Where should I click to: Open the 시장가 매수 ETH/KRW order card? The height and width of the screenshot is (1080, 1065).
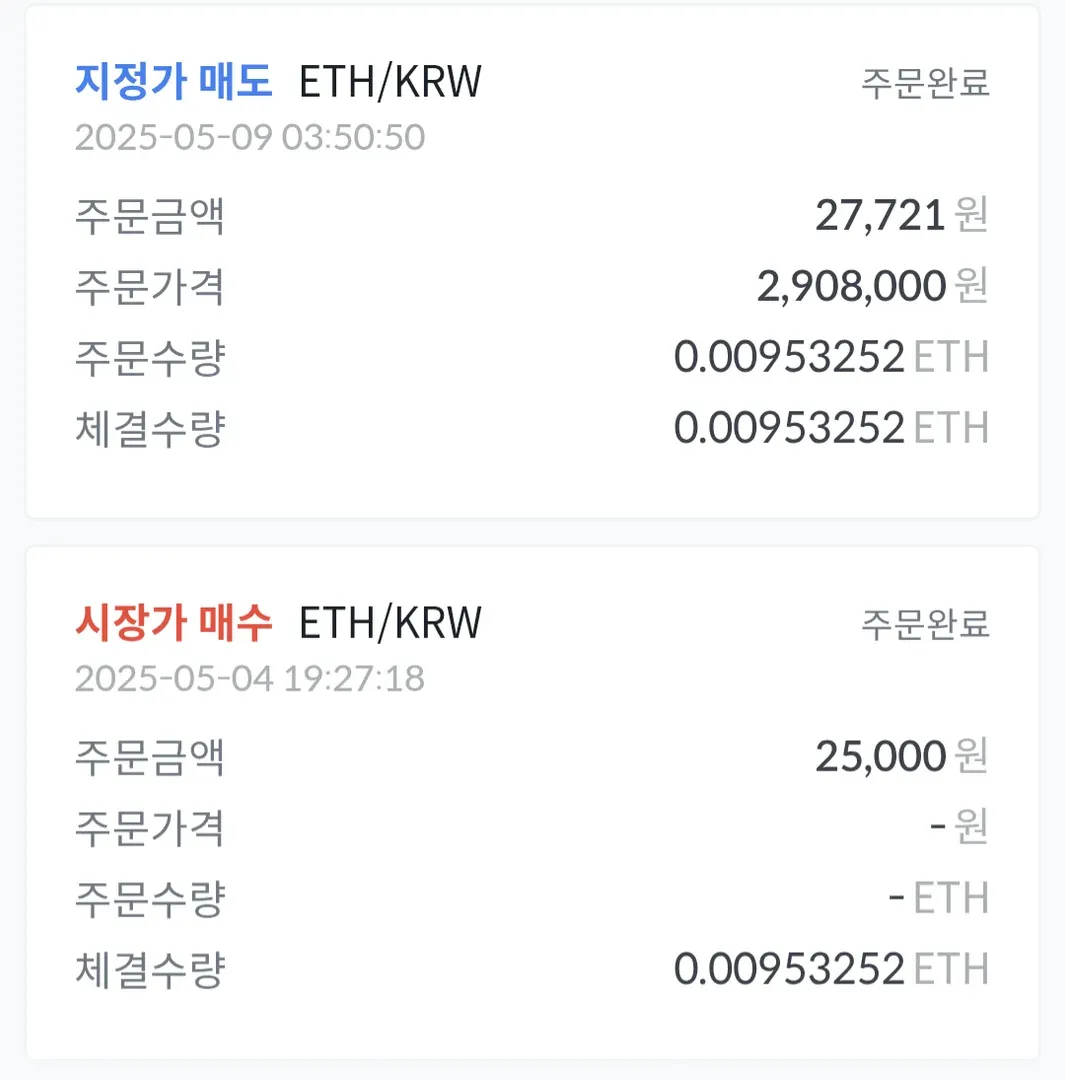(532, 802)
